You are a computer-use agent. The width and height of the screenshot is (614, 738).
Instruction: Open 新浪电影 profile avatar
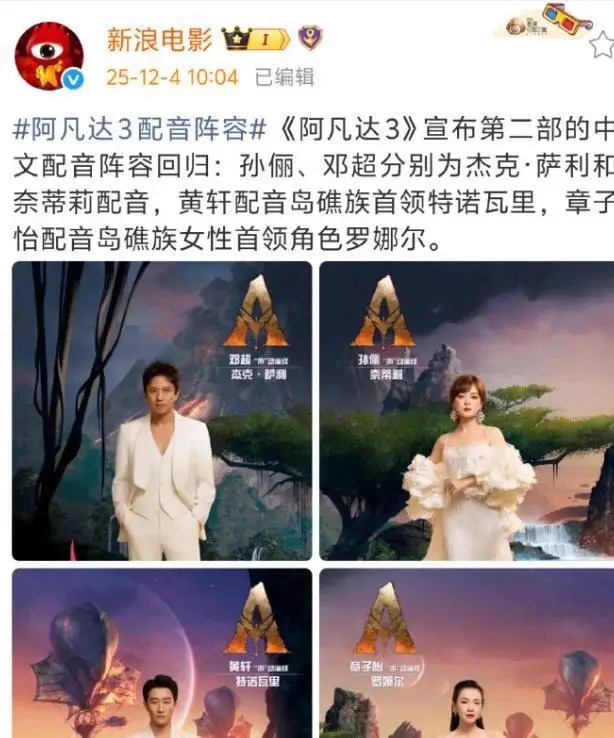pos(49,55)
